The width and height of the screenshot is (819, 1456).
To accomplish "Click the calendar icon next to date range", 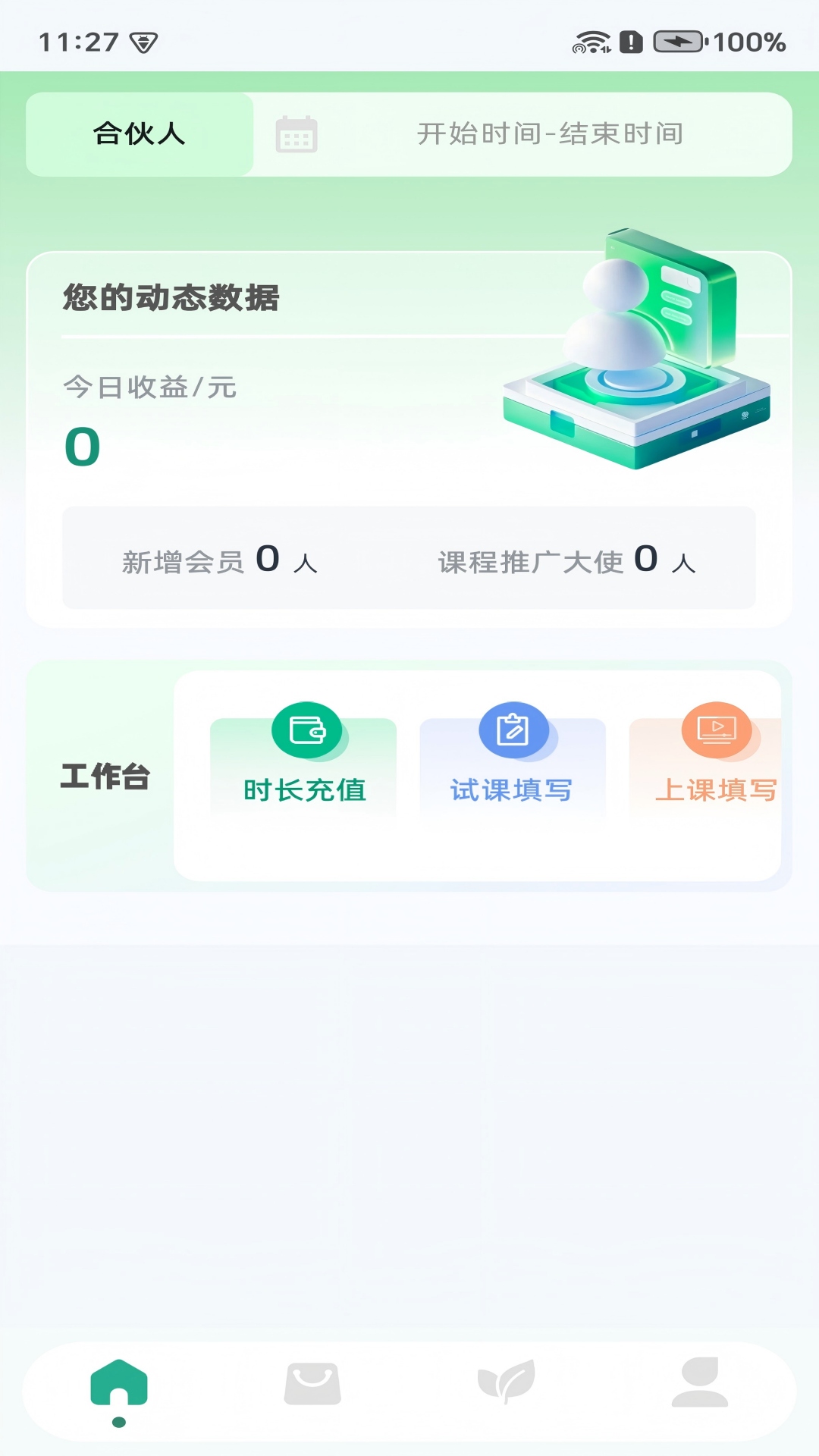I will 297,135.
